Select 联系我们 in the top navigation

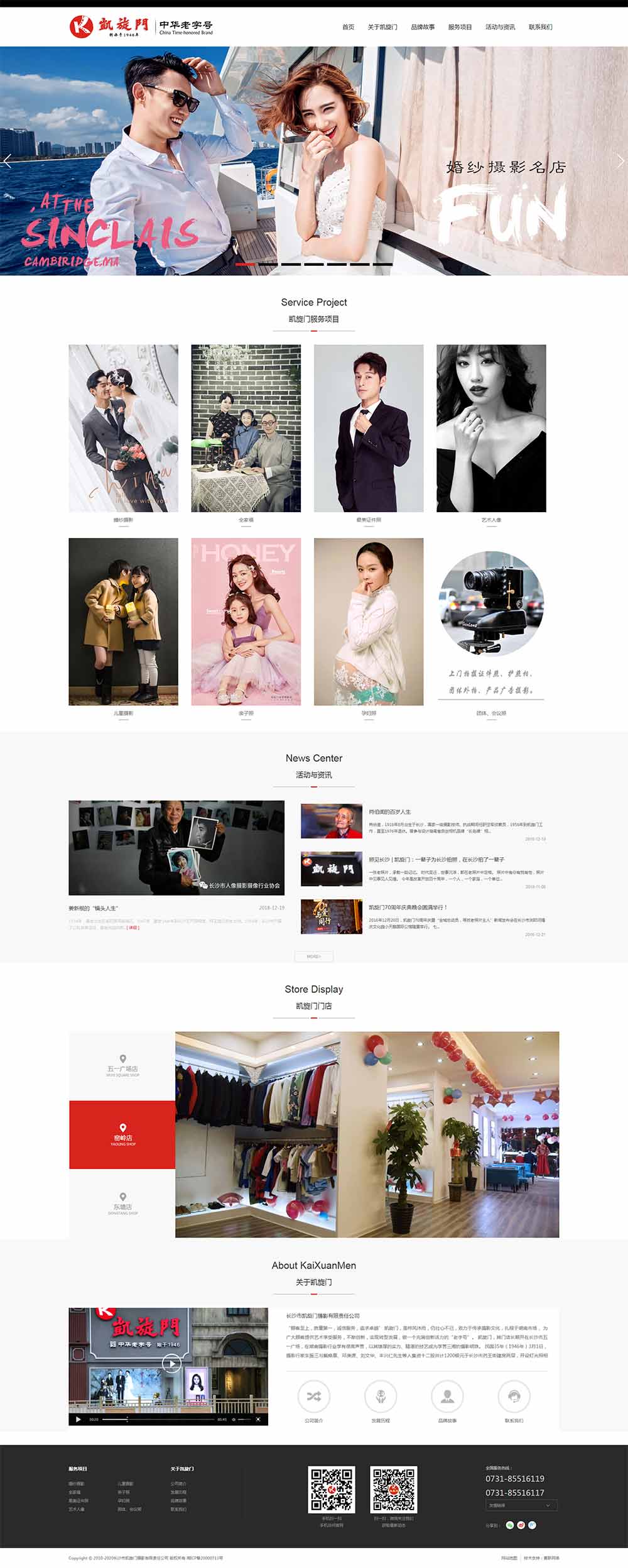[540, 27]
